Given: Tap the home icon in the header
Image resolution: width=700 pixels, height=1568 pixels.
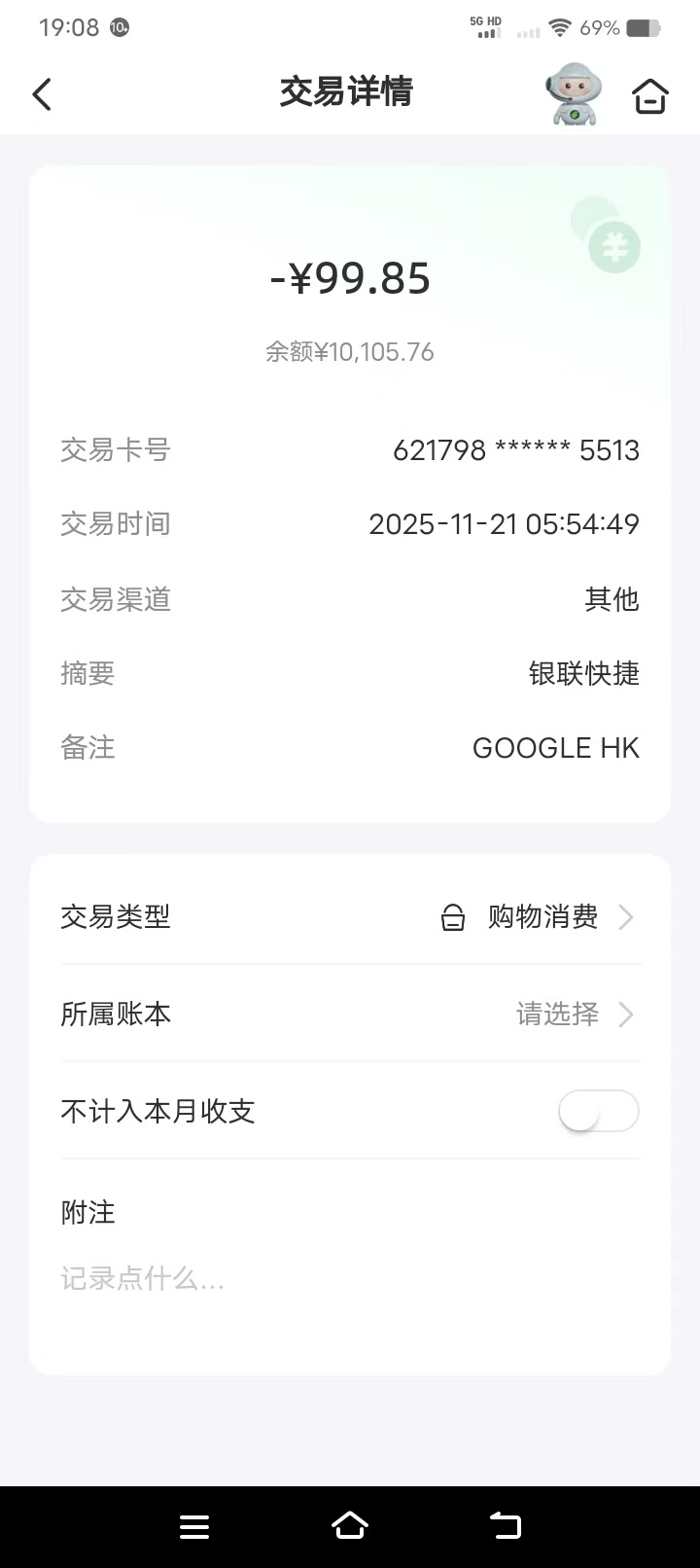Looking at the screenshot, I should pos(649,93).
